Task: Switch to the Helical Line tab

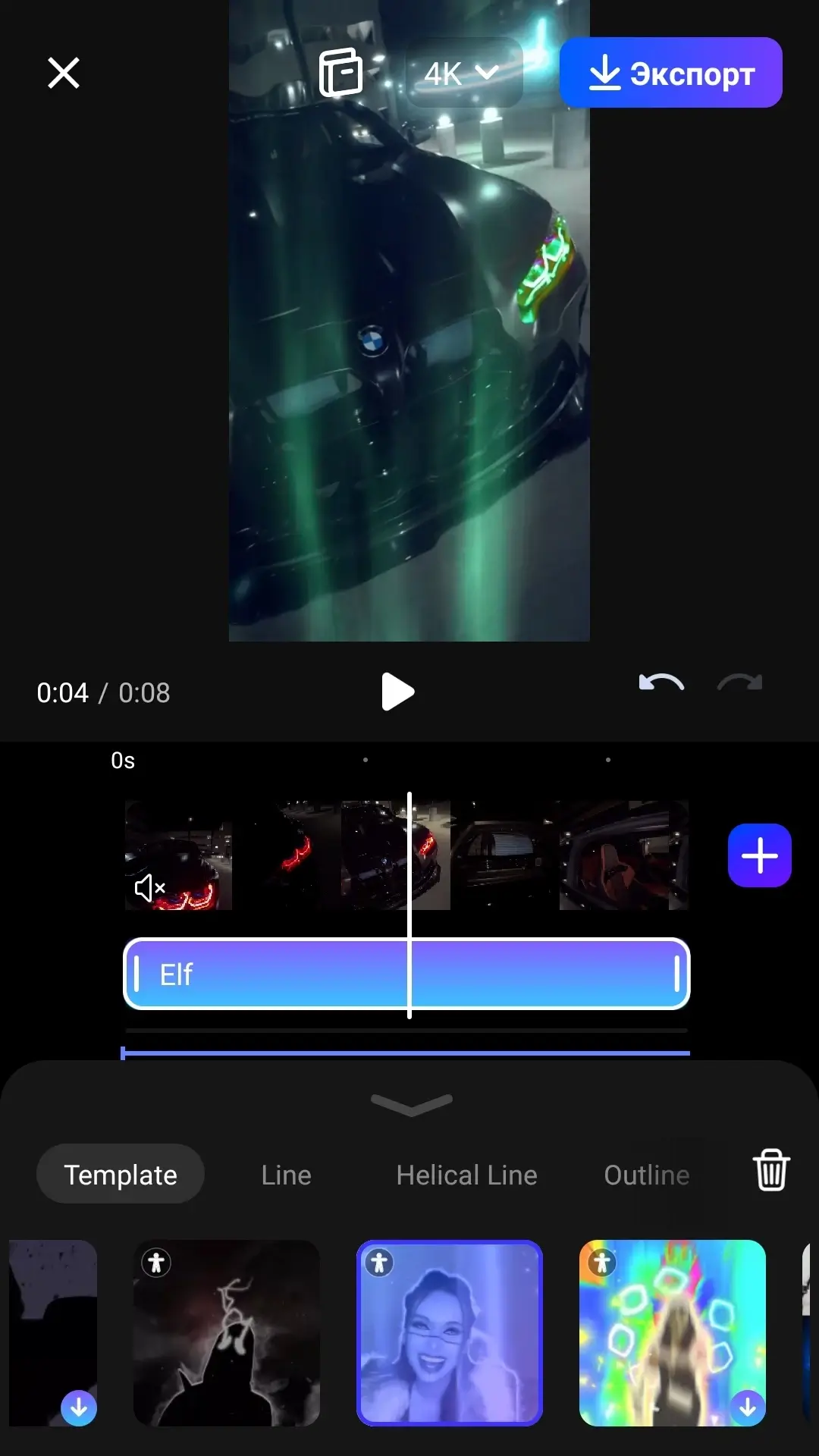Action: [466, 1175]
